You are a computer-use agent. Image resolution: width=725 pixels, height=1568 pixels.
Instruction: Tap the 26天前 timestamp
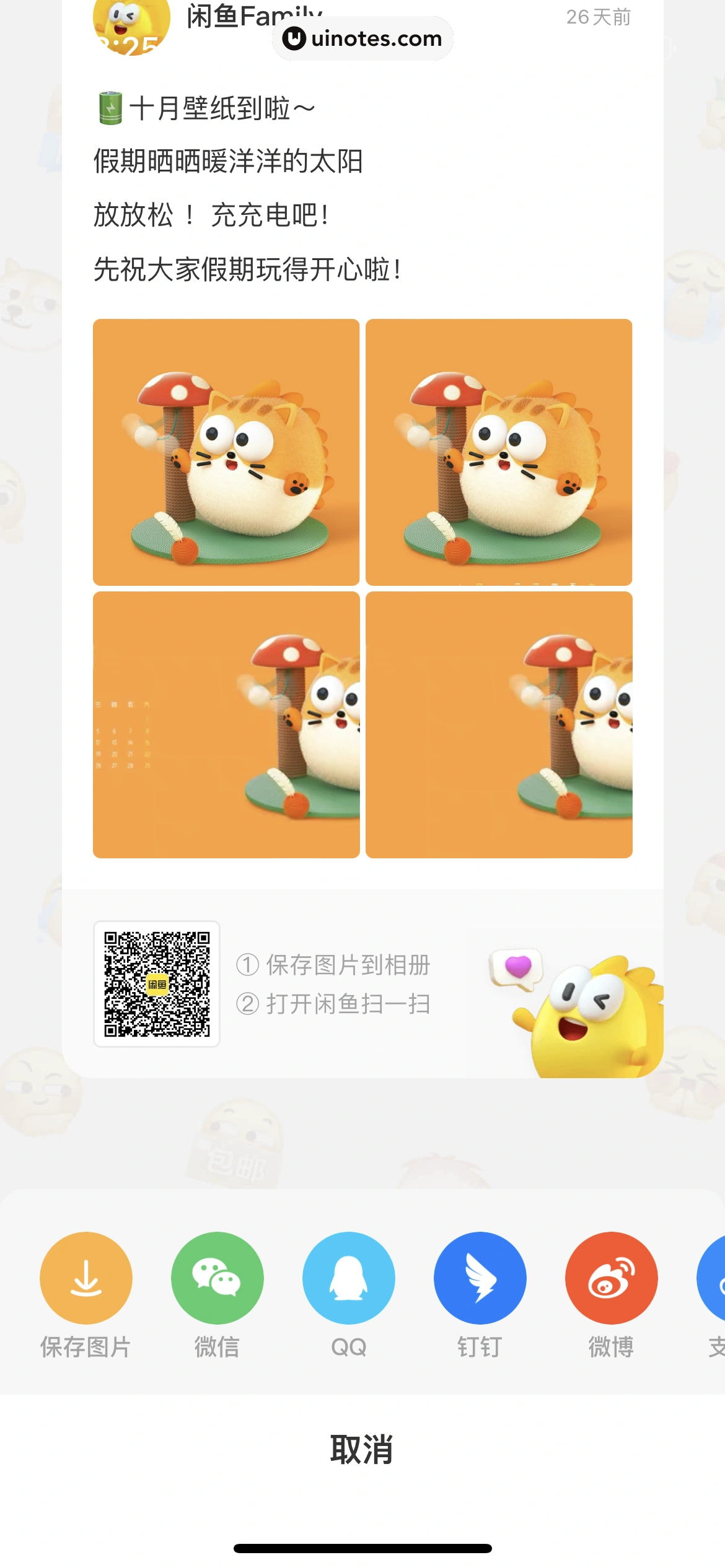(x=597, y=18)
